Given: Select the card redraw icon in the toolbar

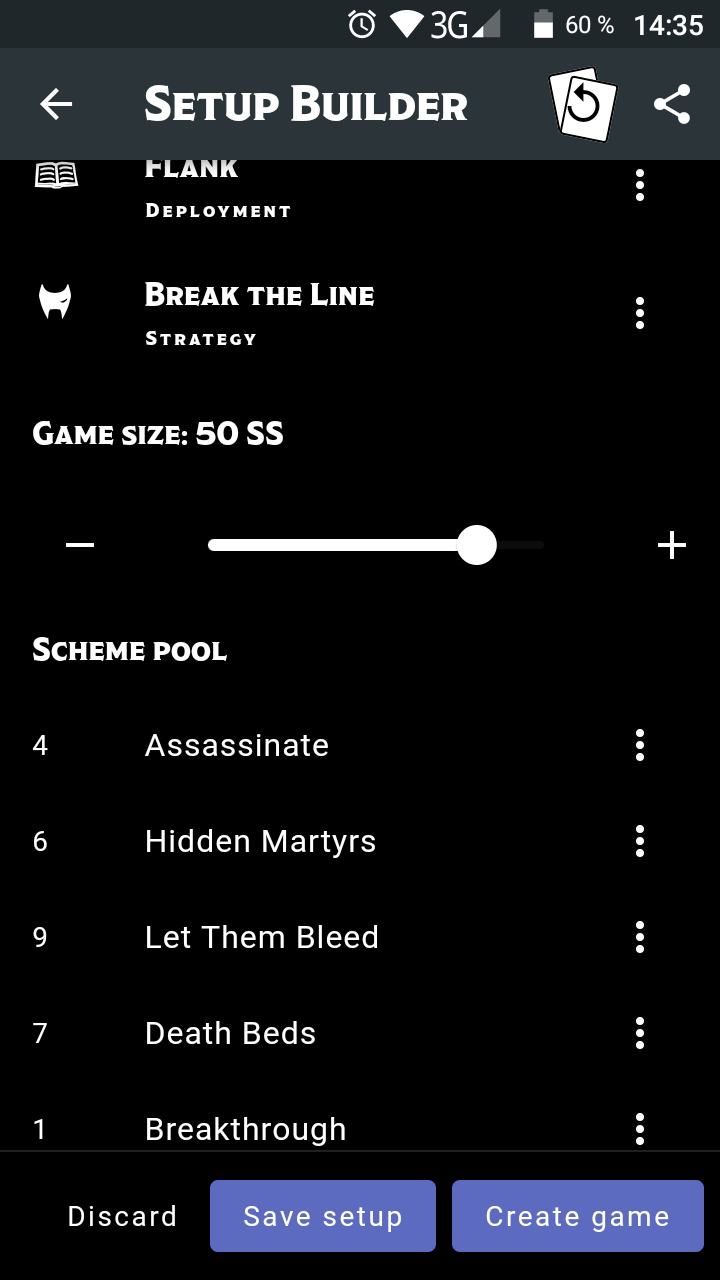Looking at the screenshot, I should pos(583,103).
